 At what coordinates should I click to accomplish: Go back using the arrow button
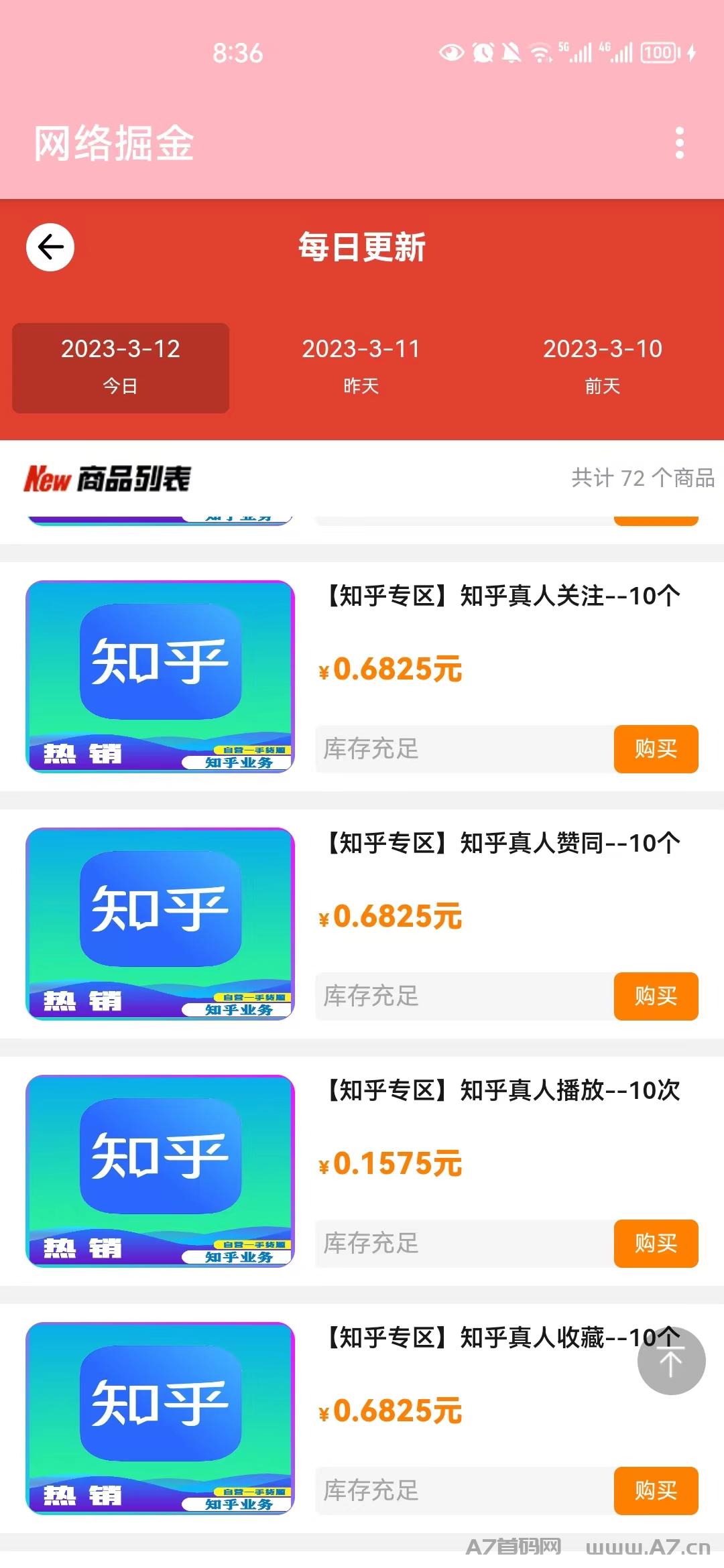(x=50, y=247)
